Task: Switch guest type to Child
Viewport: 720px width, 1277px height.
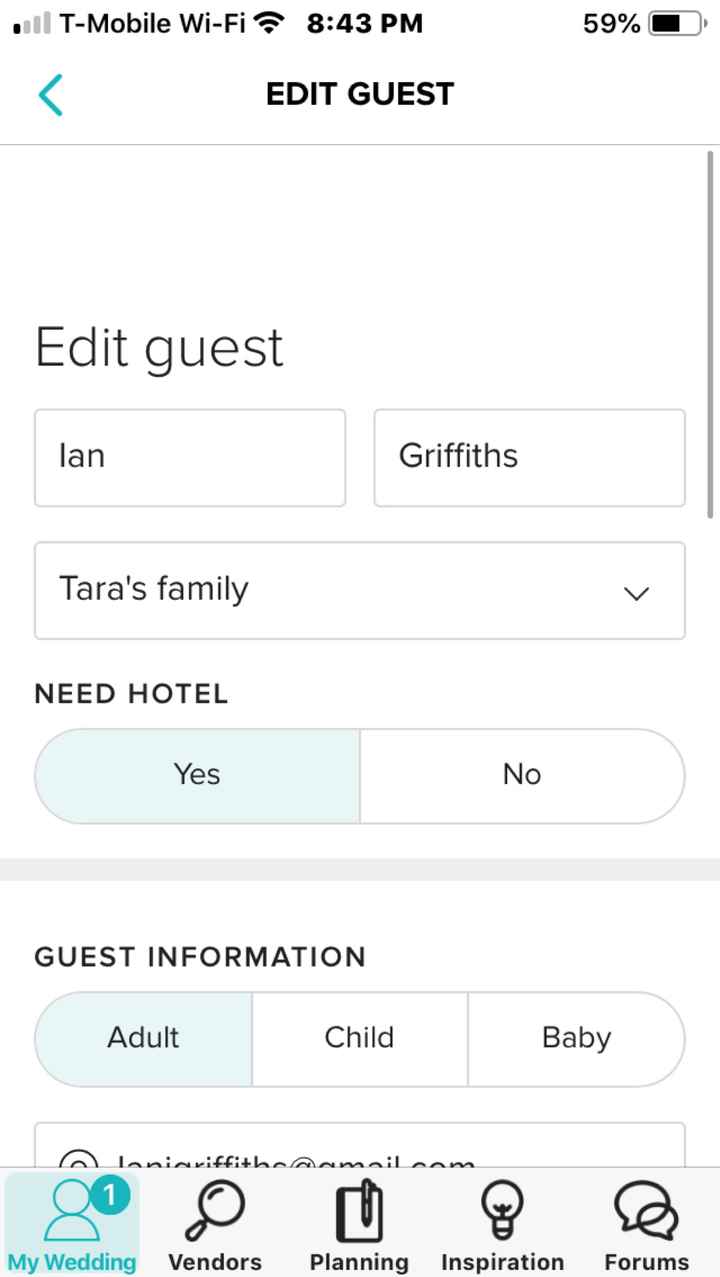Action: click(x=359, y=1038)
